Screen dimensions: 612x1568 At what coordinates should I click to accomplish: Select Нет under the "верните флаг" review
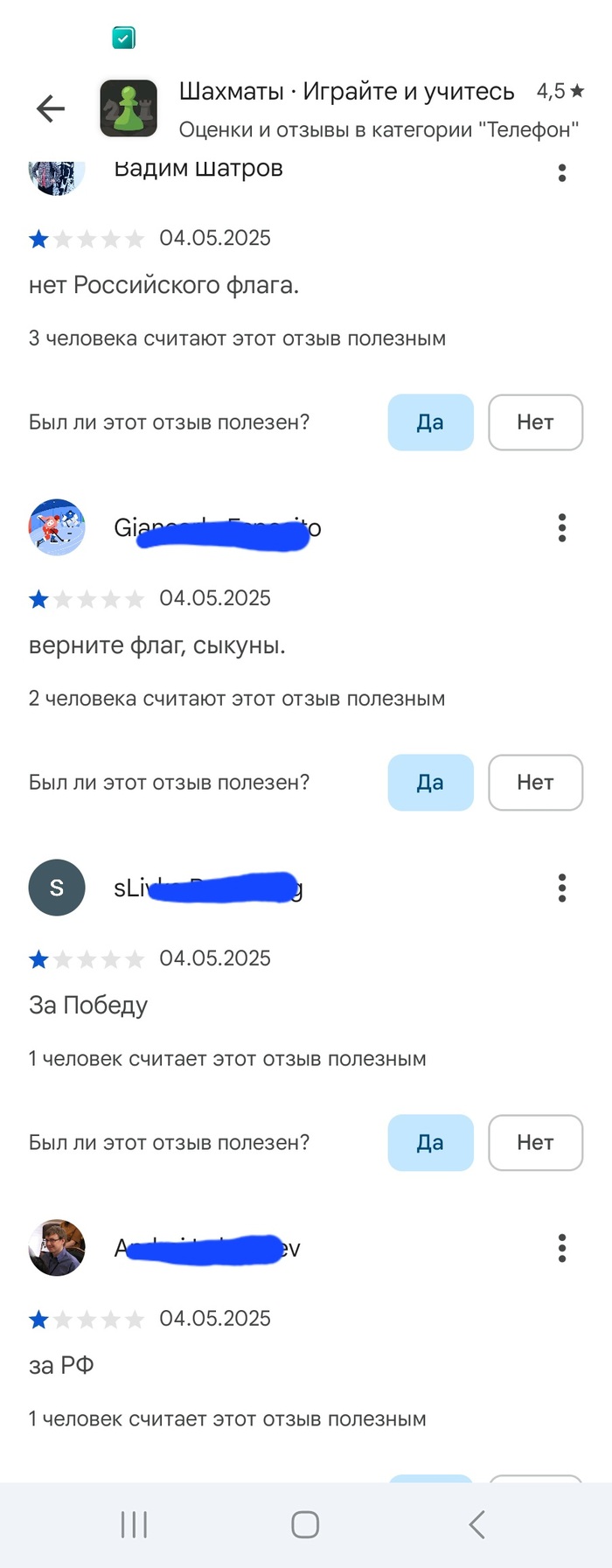point(535,783)
